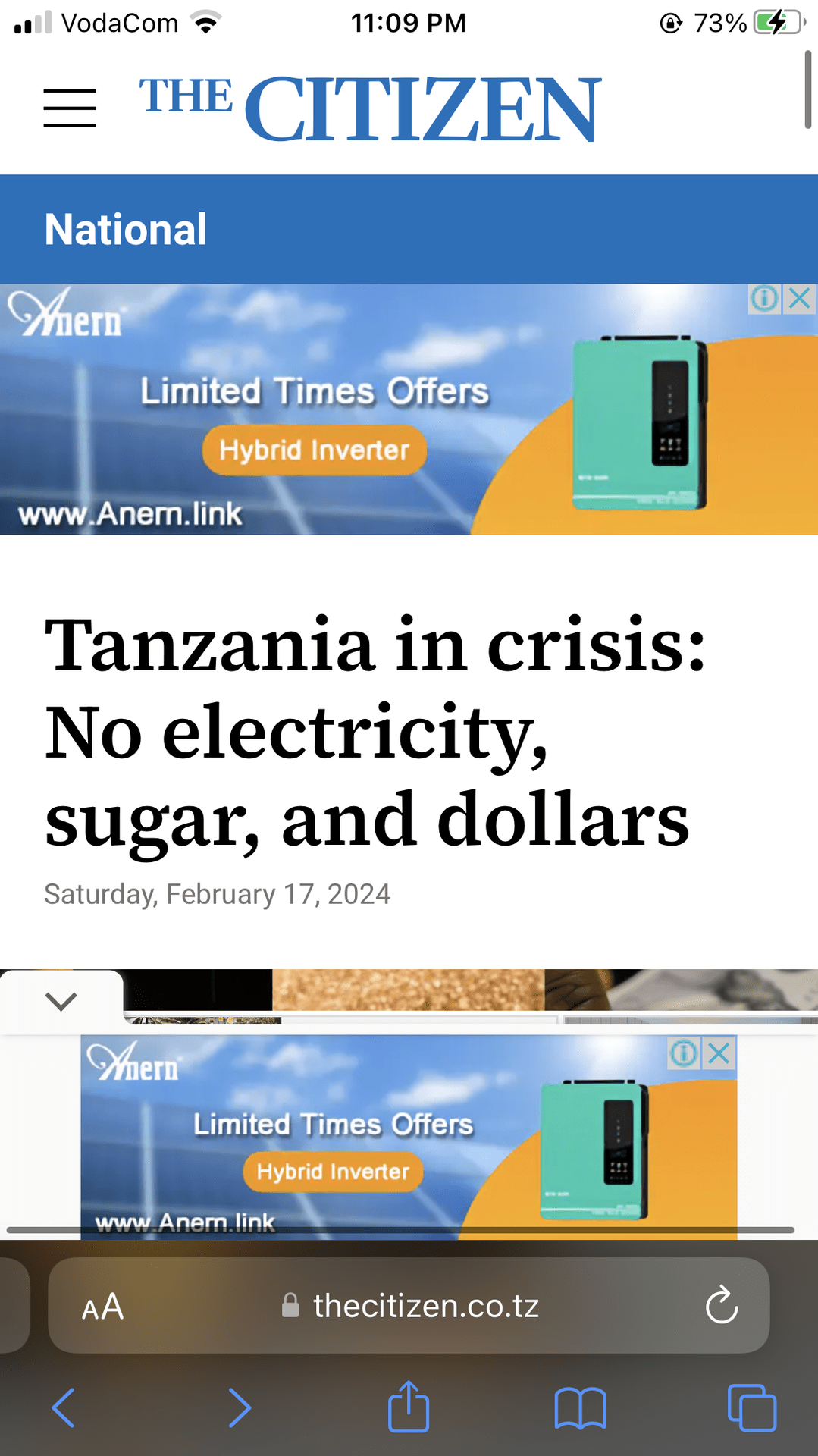Go to The Citizen homepage logo

click(x=369, y=108)
